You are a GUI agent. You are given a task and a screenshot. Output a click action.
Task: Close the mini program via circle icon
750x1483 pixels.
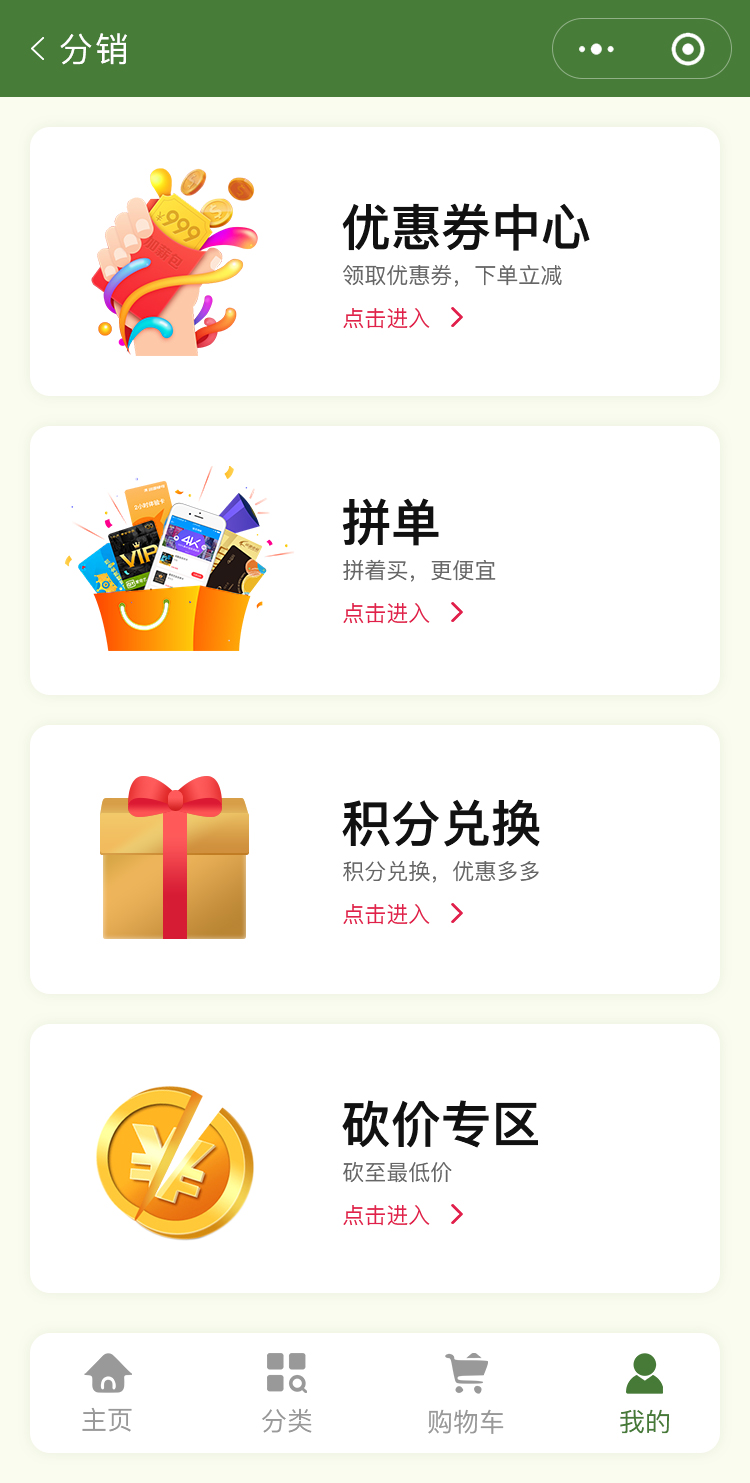tap(687, 49)
